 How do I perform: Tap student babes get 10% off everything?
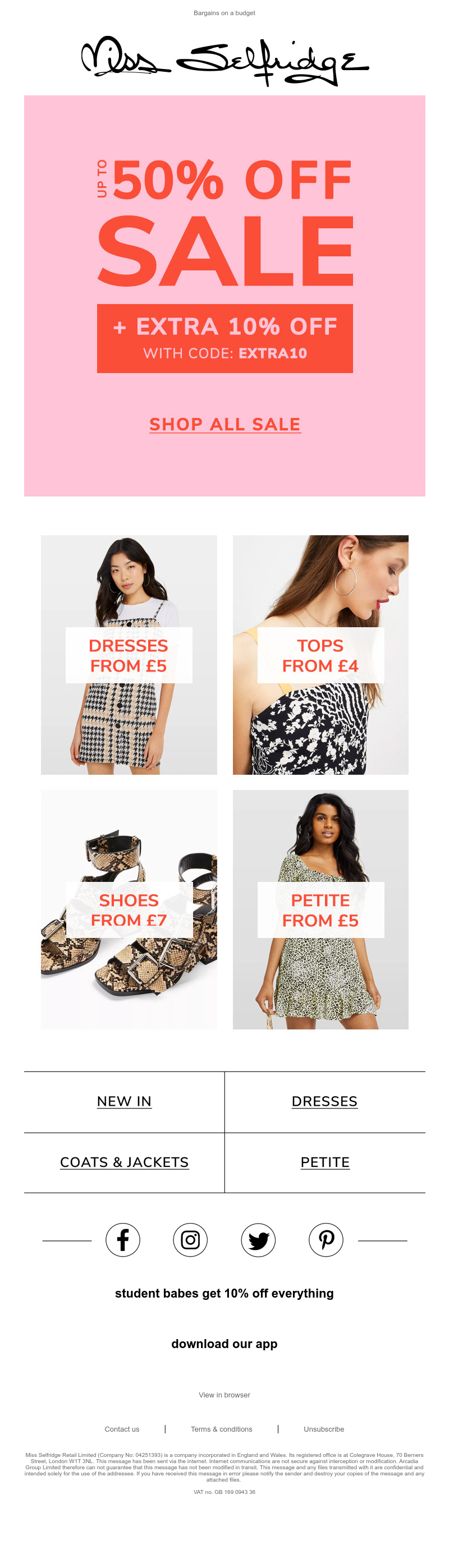click(x=224, y=1294)
